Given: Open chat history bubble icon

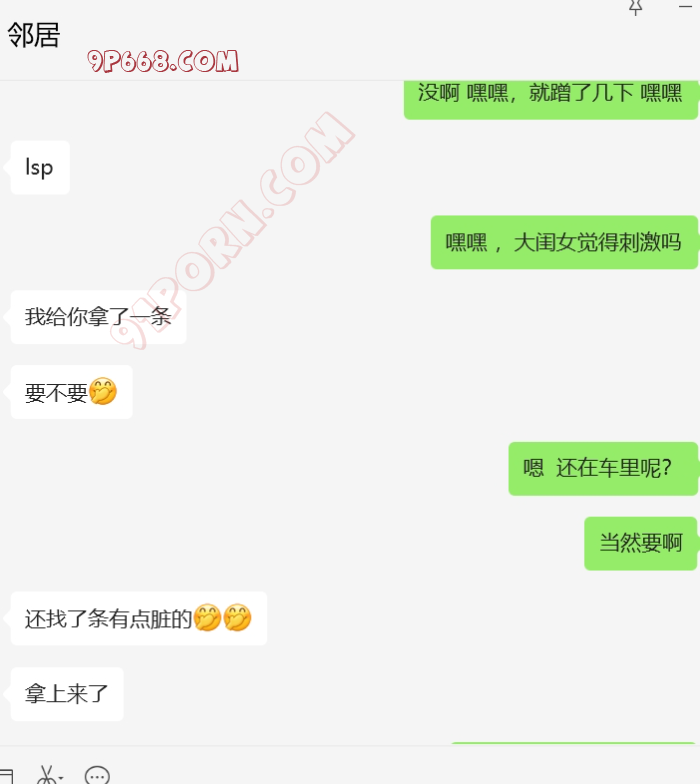Looking at the screenshot, I should 97,775.
